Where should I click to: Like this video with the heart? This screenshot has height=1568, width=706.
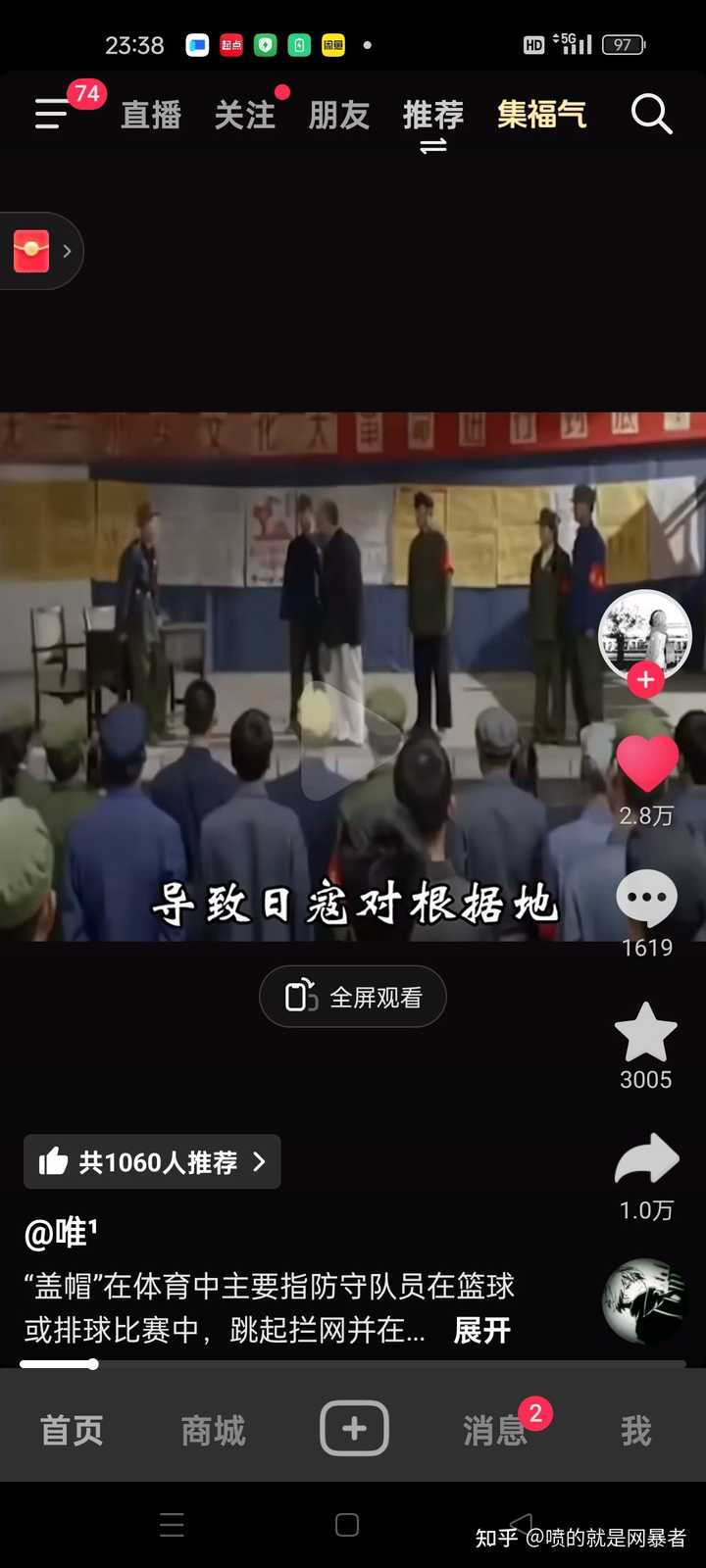coord(646,761)
